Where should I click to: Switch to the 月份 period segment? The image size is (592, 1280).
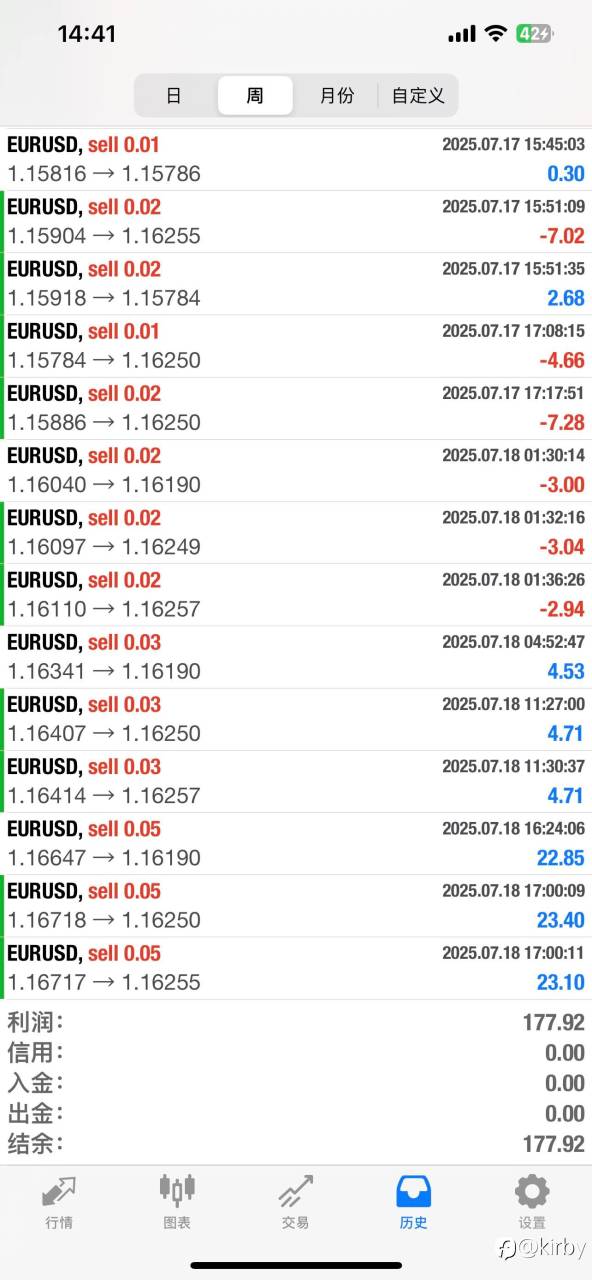click(x=337, y=96)
